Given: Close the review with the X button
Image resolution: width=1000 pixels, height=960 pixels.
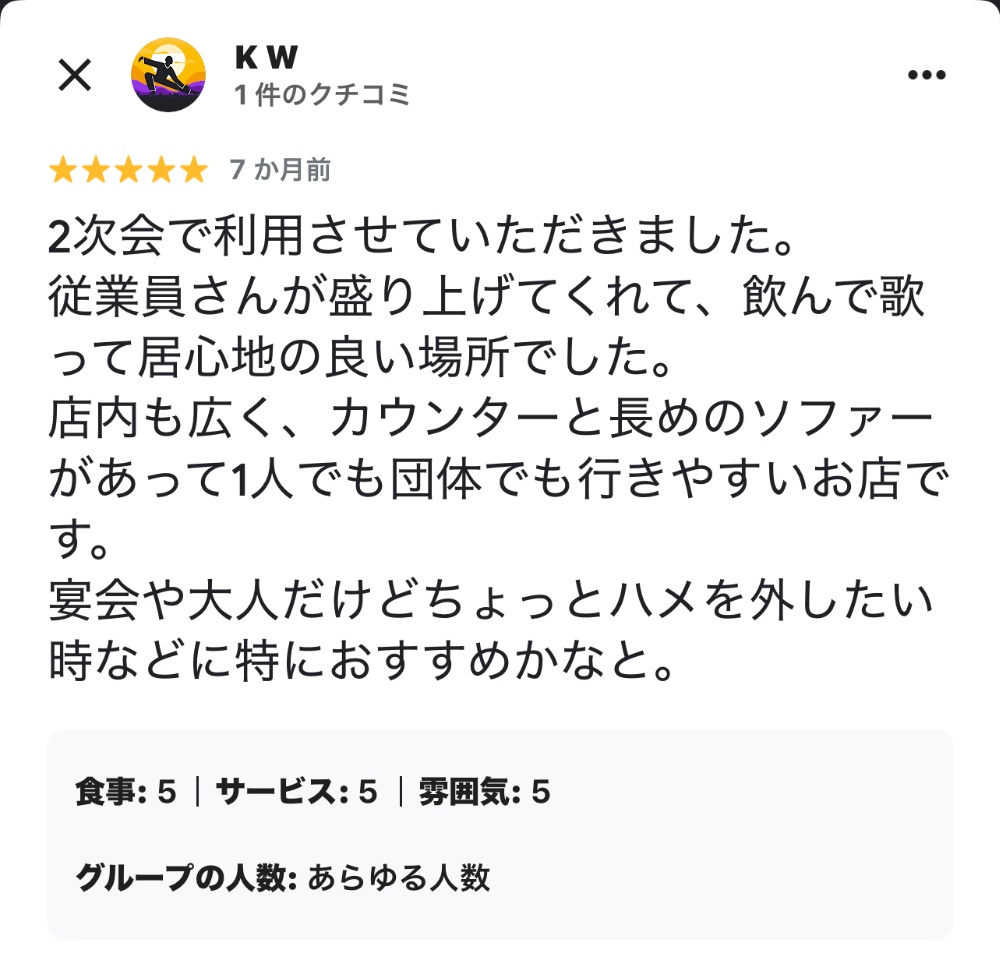Looking at the screenshot, I should coord(75,75).
